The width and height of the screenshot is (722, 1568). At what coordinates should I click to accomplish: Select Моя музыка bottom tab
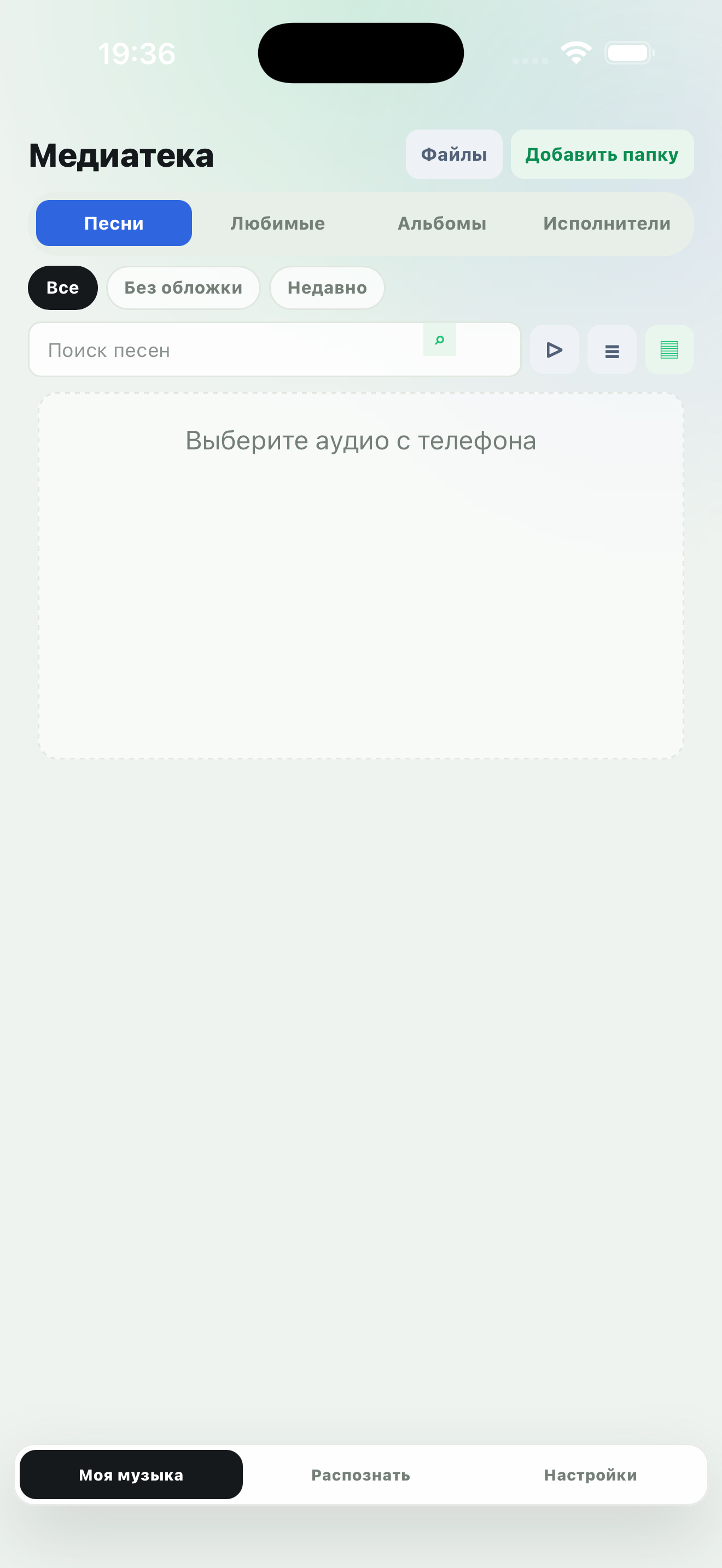[131, 1475]
